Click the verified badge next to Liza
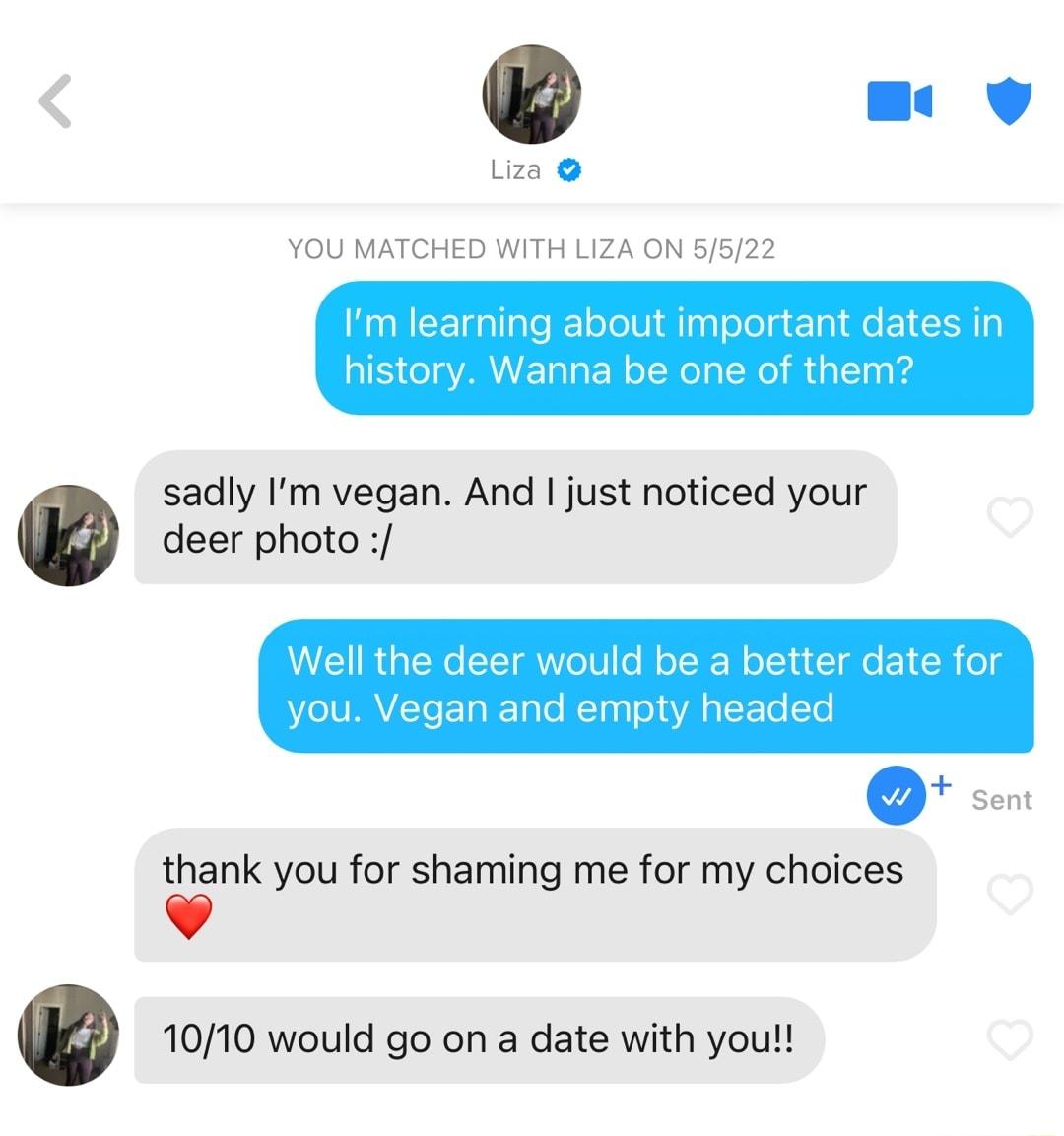 tap(569, 168)
